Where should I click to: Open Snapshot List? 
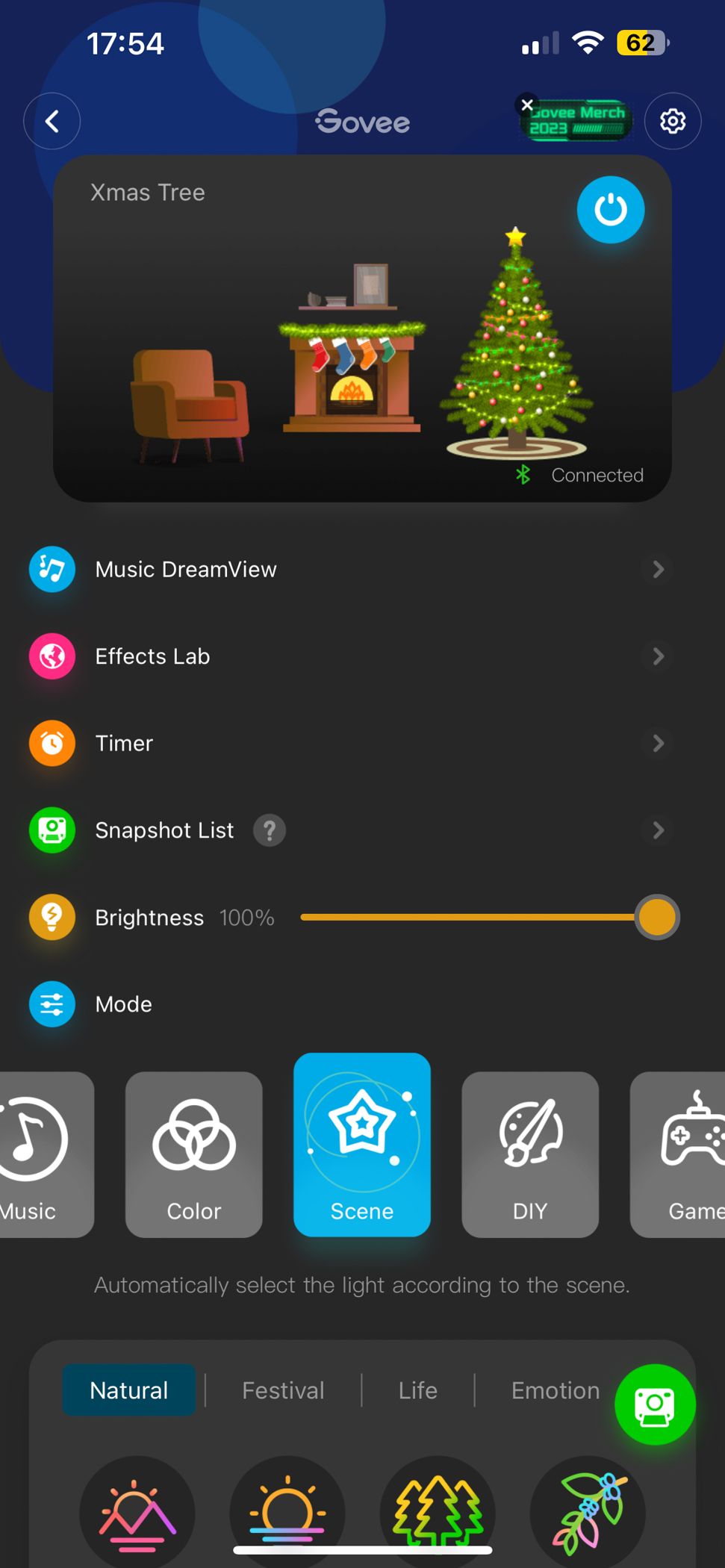coord(164,830)
